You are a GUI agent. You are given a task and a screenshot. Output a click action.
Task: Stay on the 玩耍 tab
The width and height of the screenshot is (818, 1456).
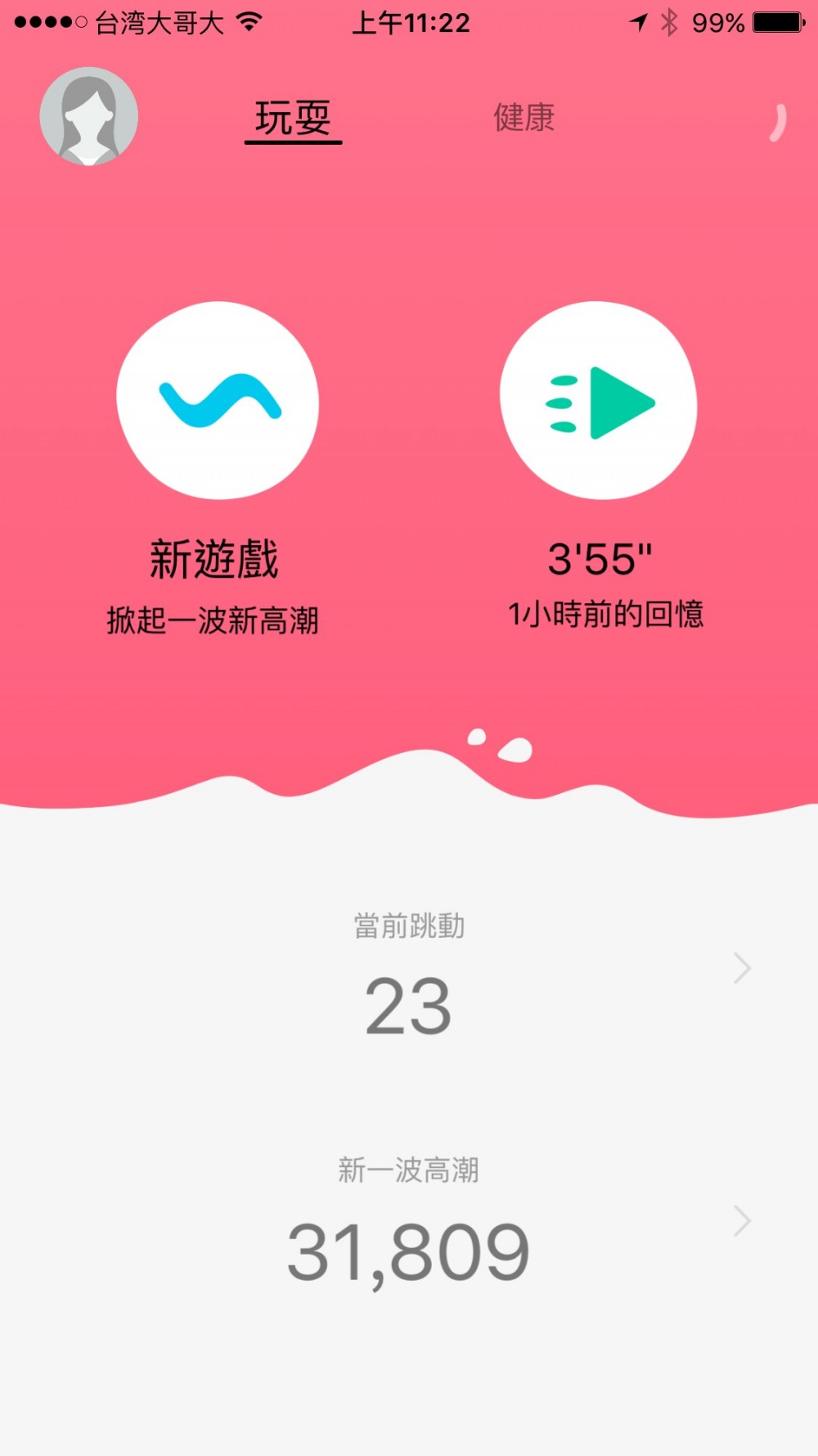click(293, 119)
